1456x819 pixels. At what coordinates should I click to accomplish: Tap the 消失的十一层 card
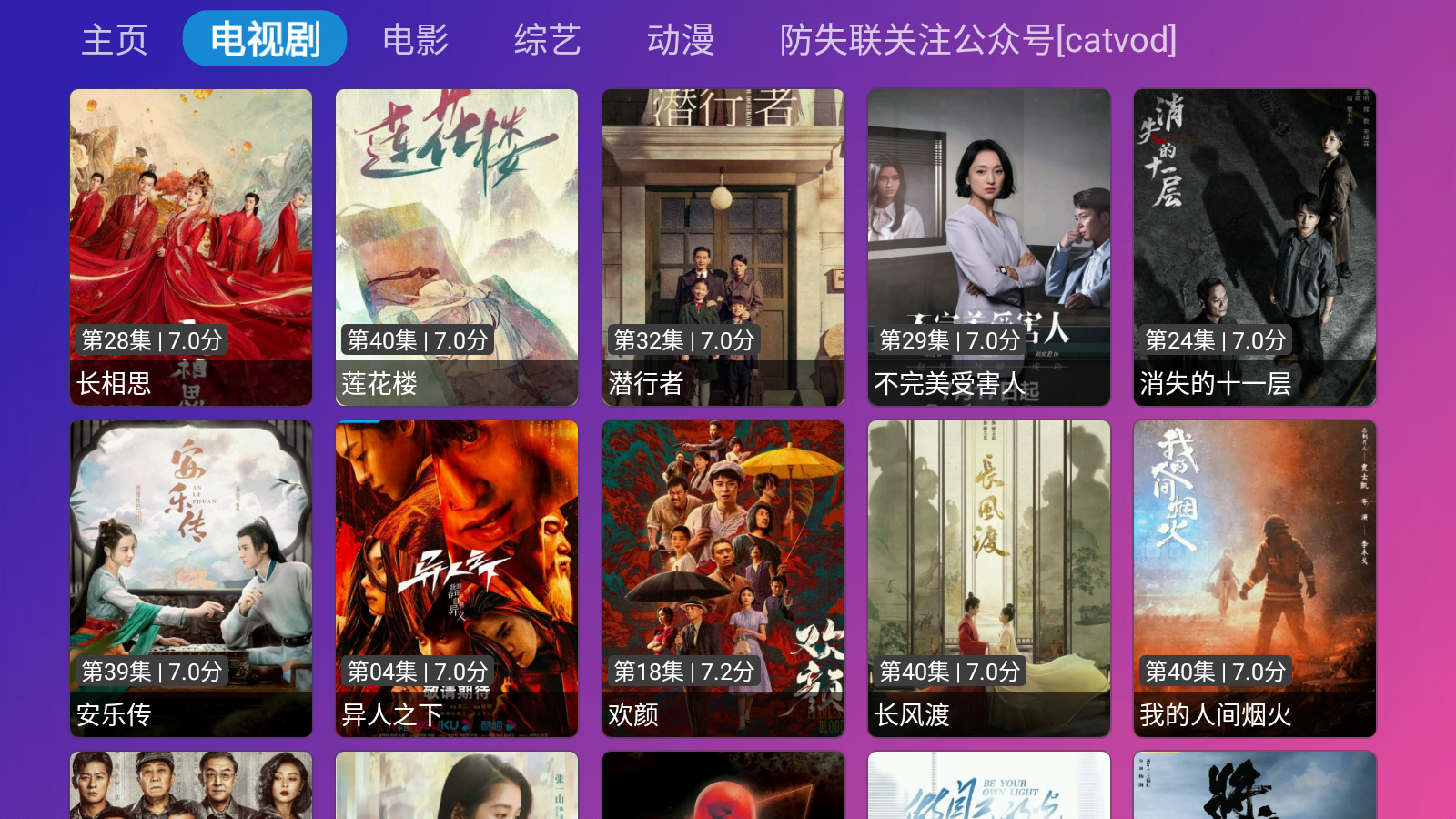1255,247
